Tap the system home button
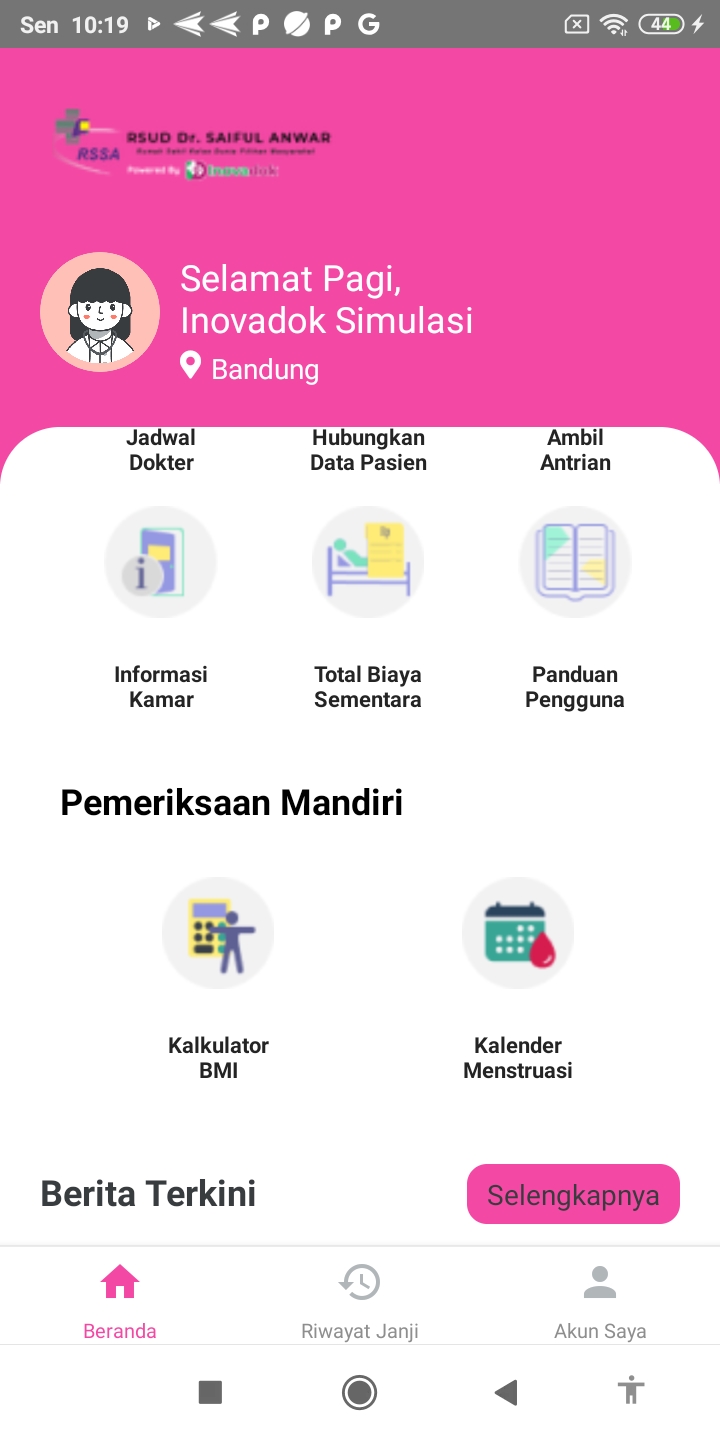Viewport: 720px width, 1440px height. (359, 1391)
